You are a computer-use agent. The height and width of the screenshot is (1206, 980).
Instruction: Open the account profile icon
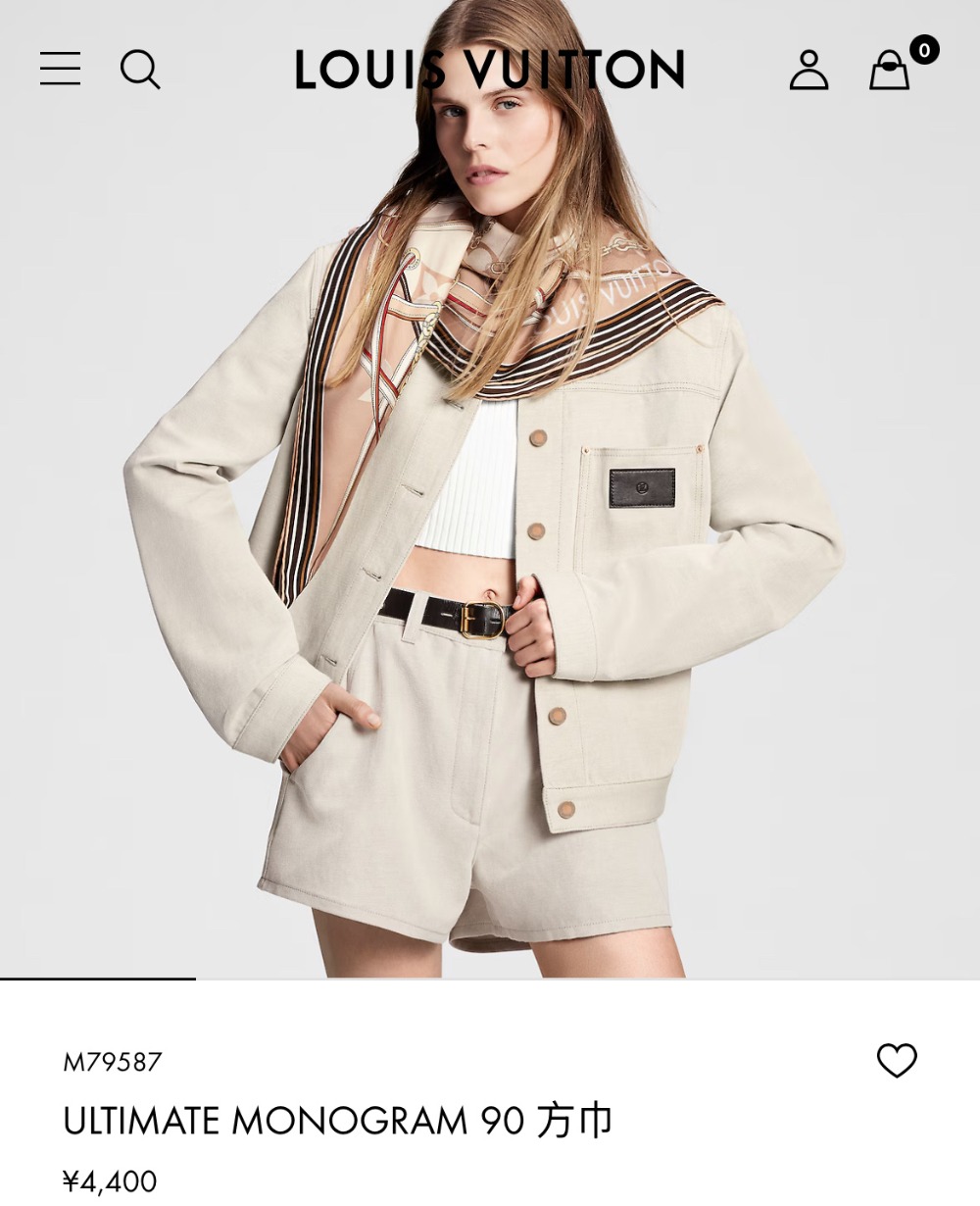808,70
